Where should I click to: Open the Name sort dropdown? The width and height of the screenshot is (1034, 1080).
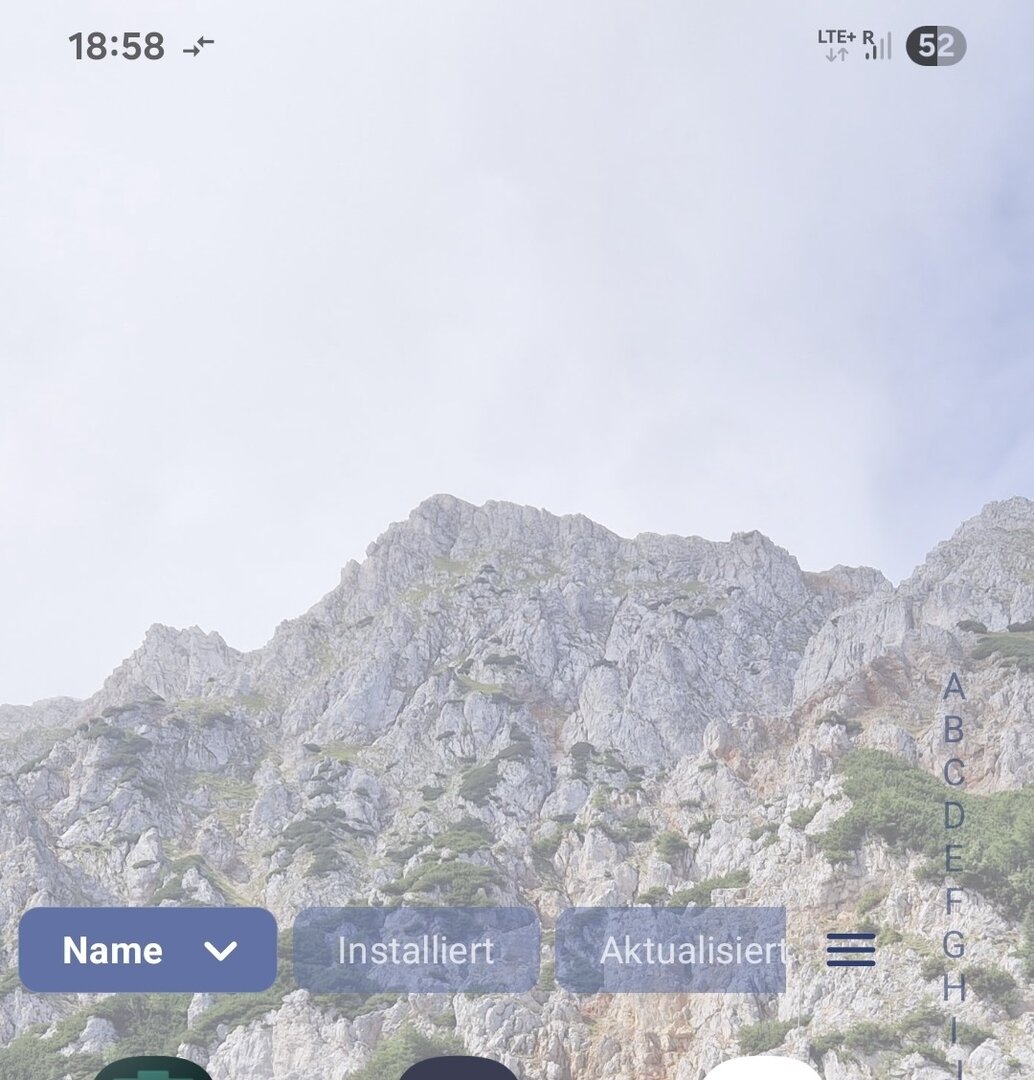[148, 950]
